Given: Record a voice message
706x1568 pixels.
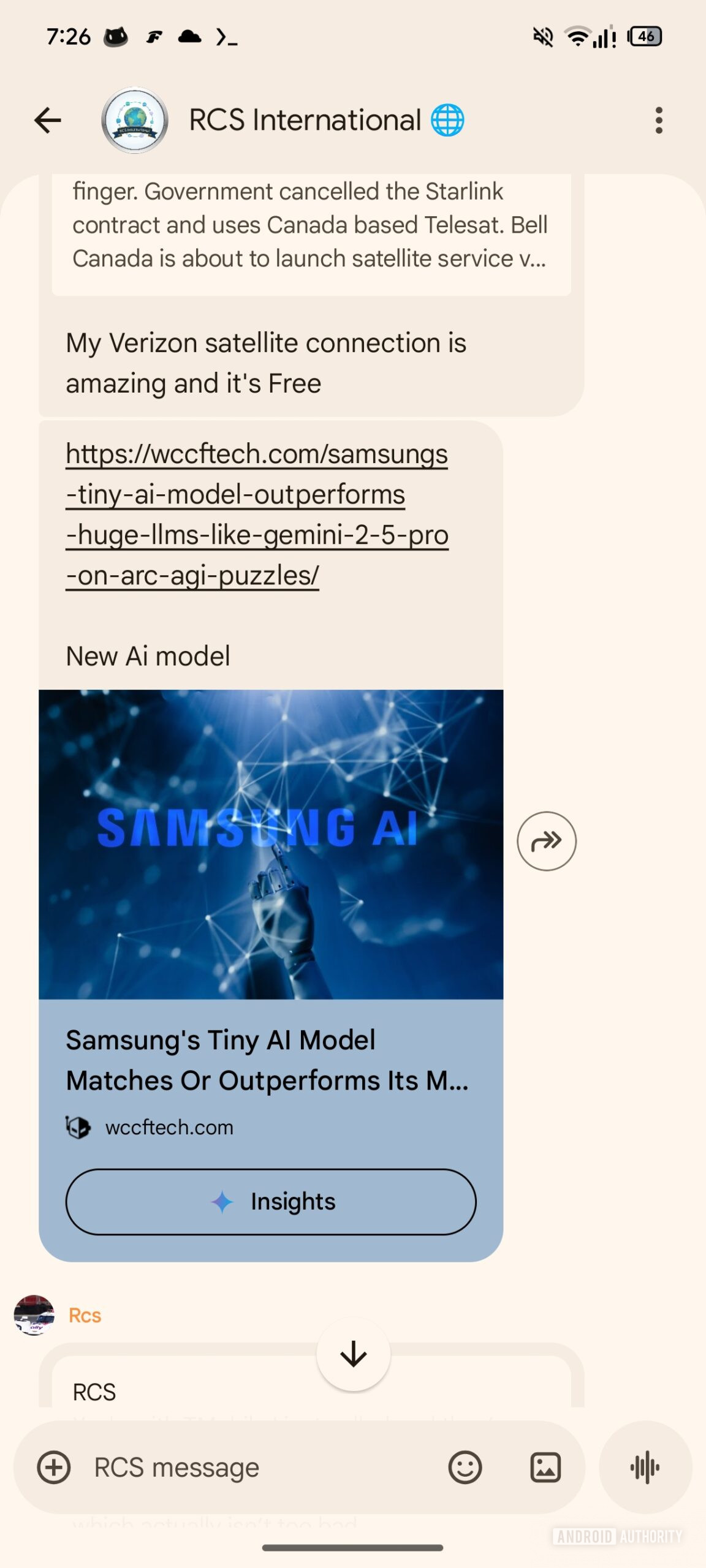Looking at the screenshot, I should (x=645, y=1468).
